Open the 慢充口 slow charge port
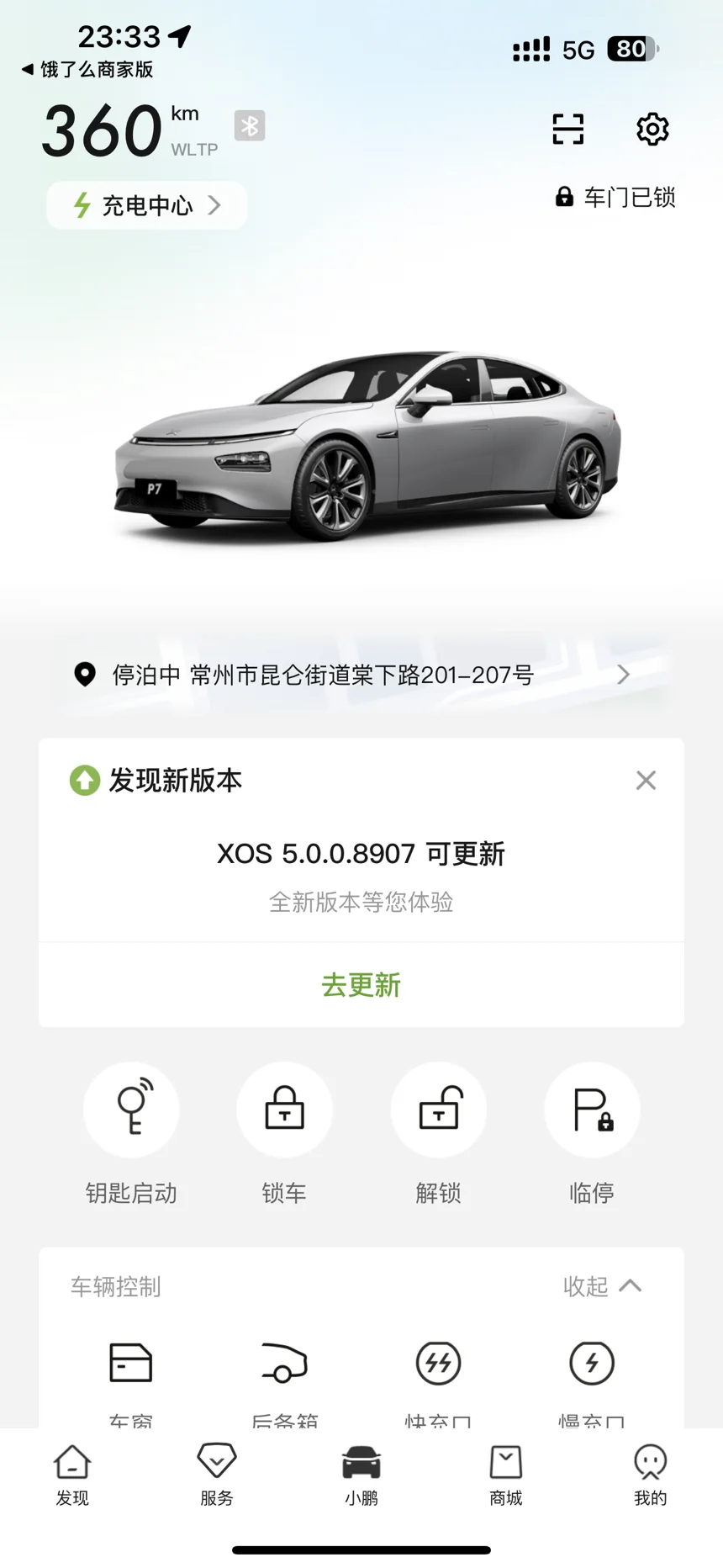723x1568 pixels. pos(592,1364)
